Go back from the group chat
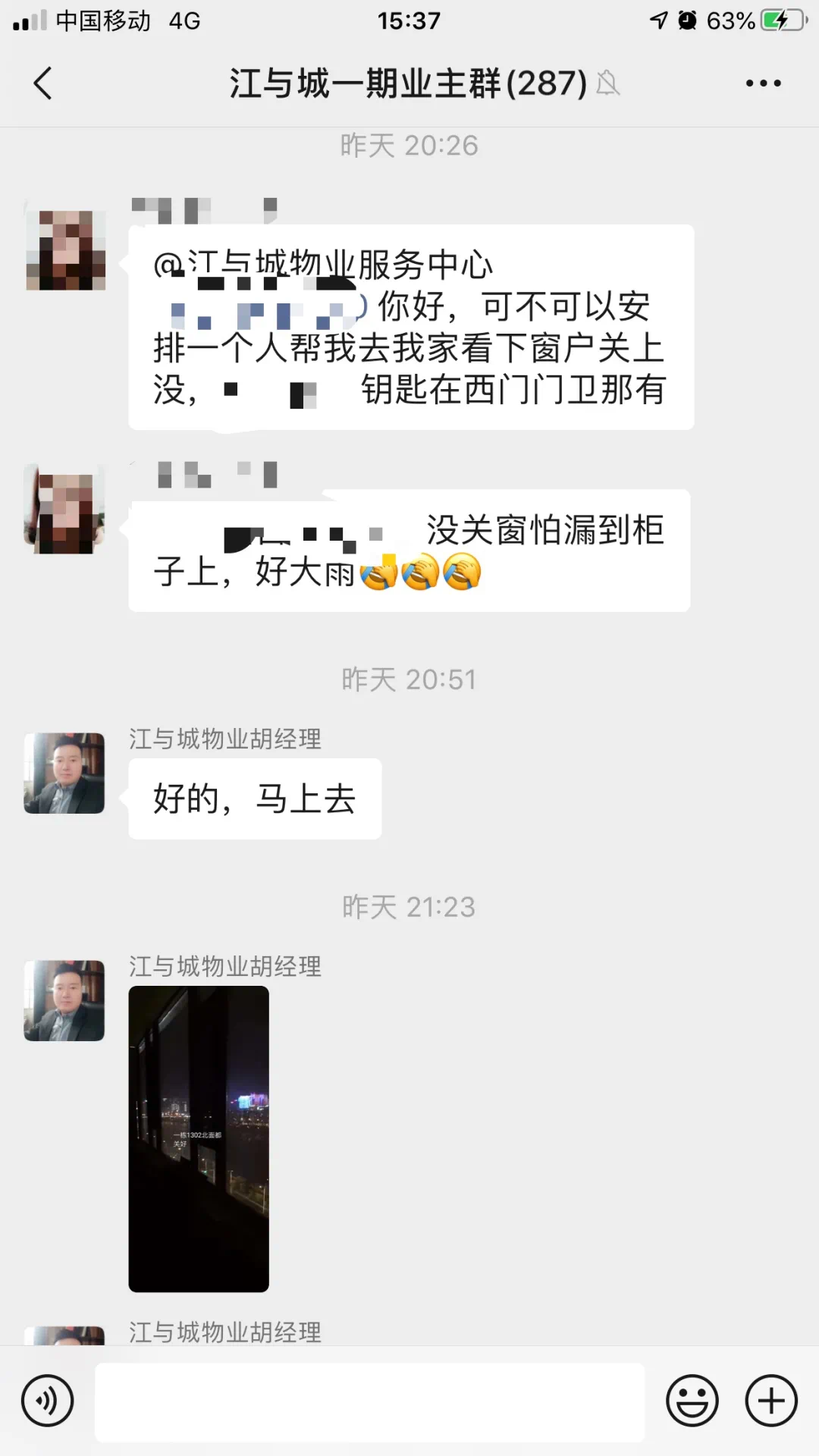This screenshot has height=1456, width=819. [43, 83]
